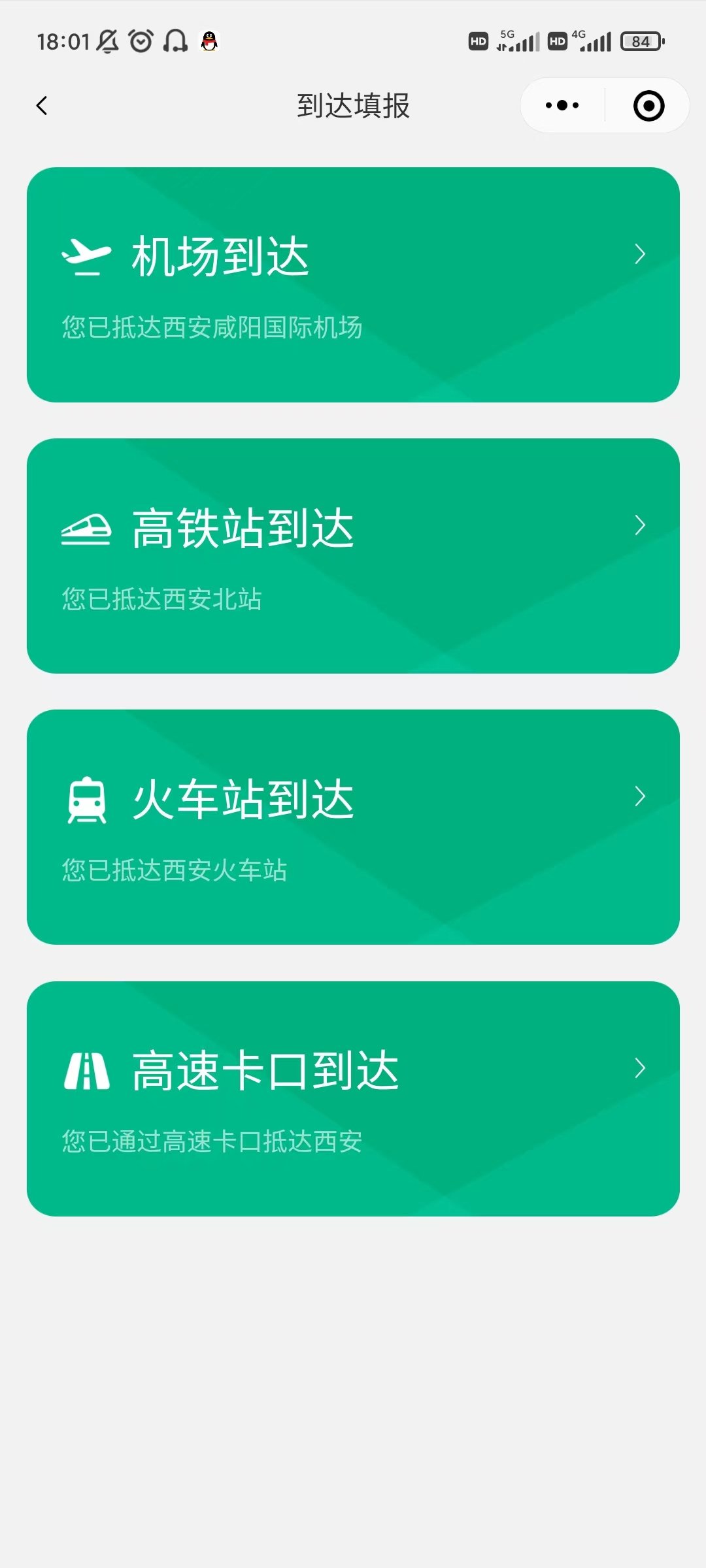Choose the 火车站到达 card

[x=353, y=827]
